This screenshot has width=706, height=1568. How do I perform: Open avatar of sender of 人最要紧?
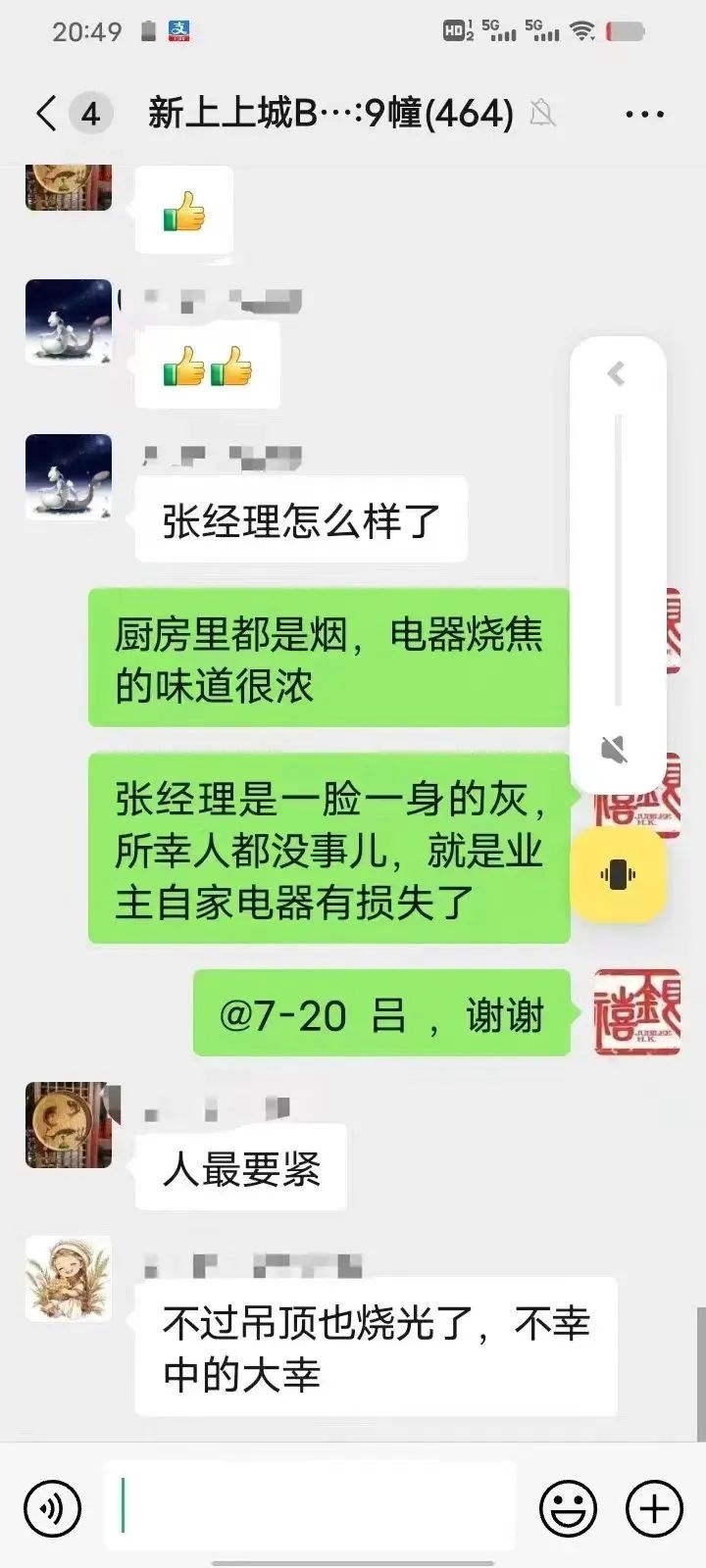point(68,1124)
